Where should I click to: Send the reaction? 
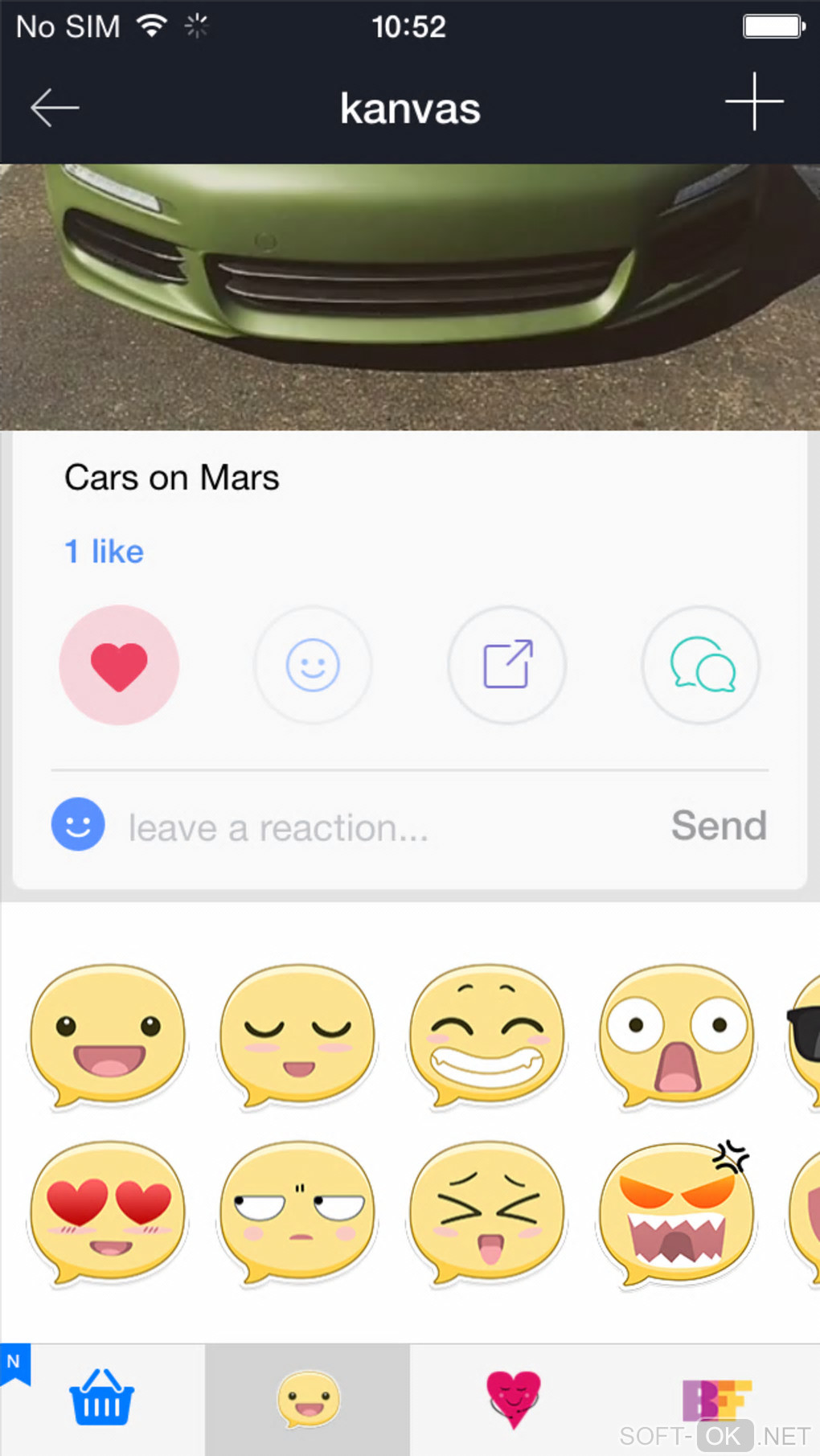pyautogui.click(x=719, y=826)
